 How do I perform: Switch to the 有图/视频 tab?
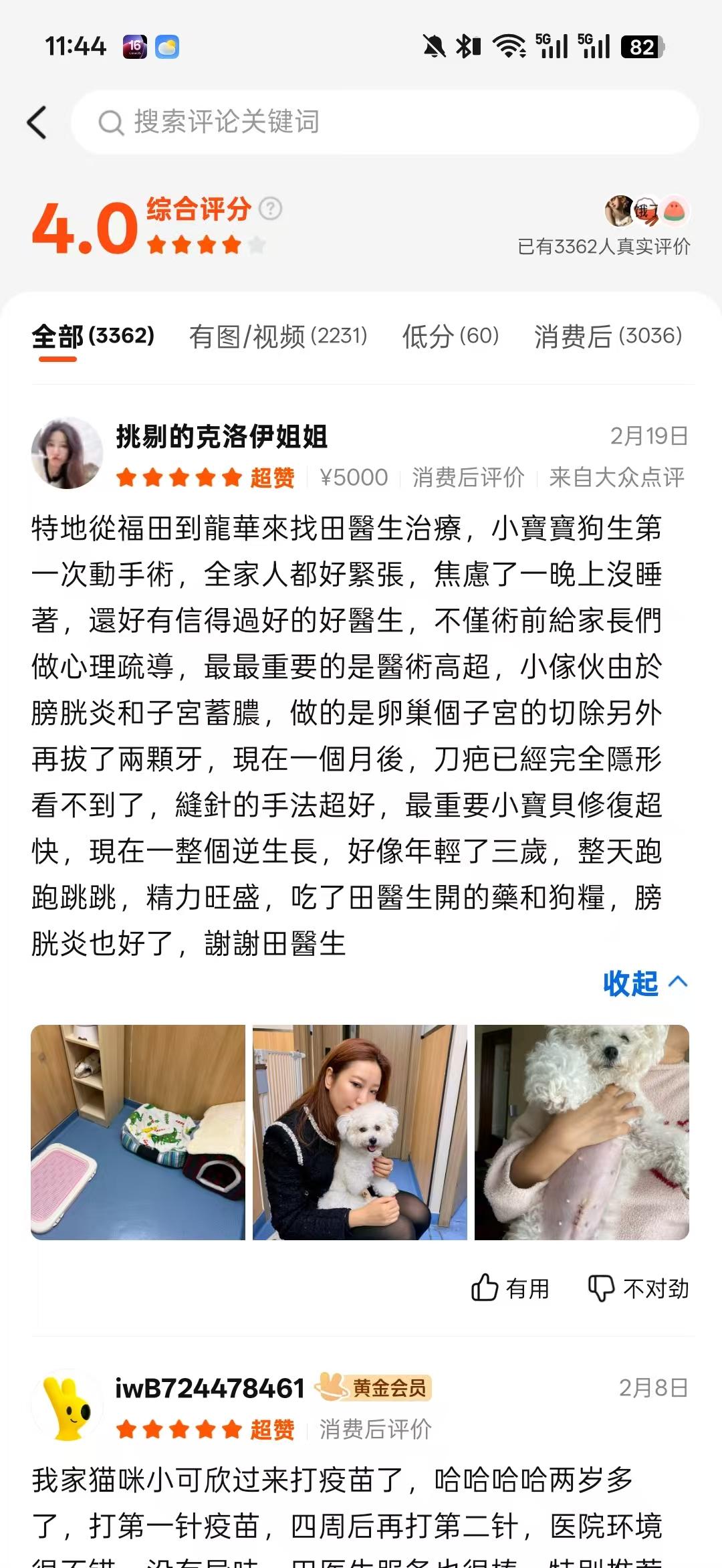[x=278, y=336]
